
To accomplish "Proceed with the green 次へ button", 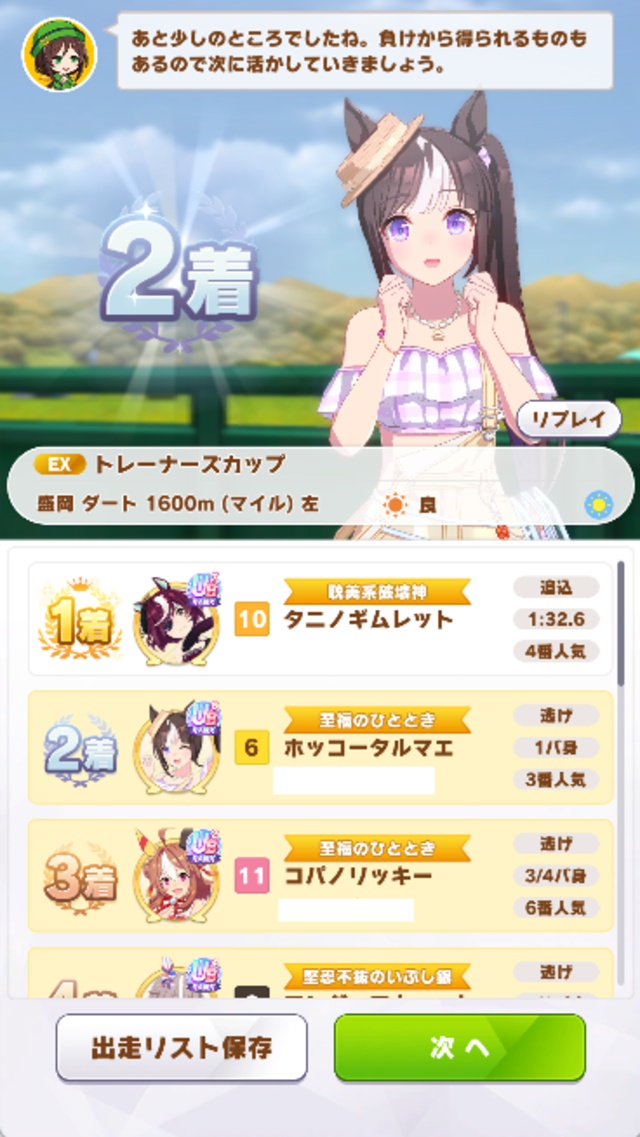I will point(459,1047).
